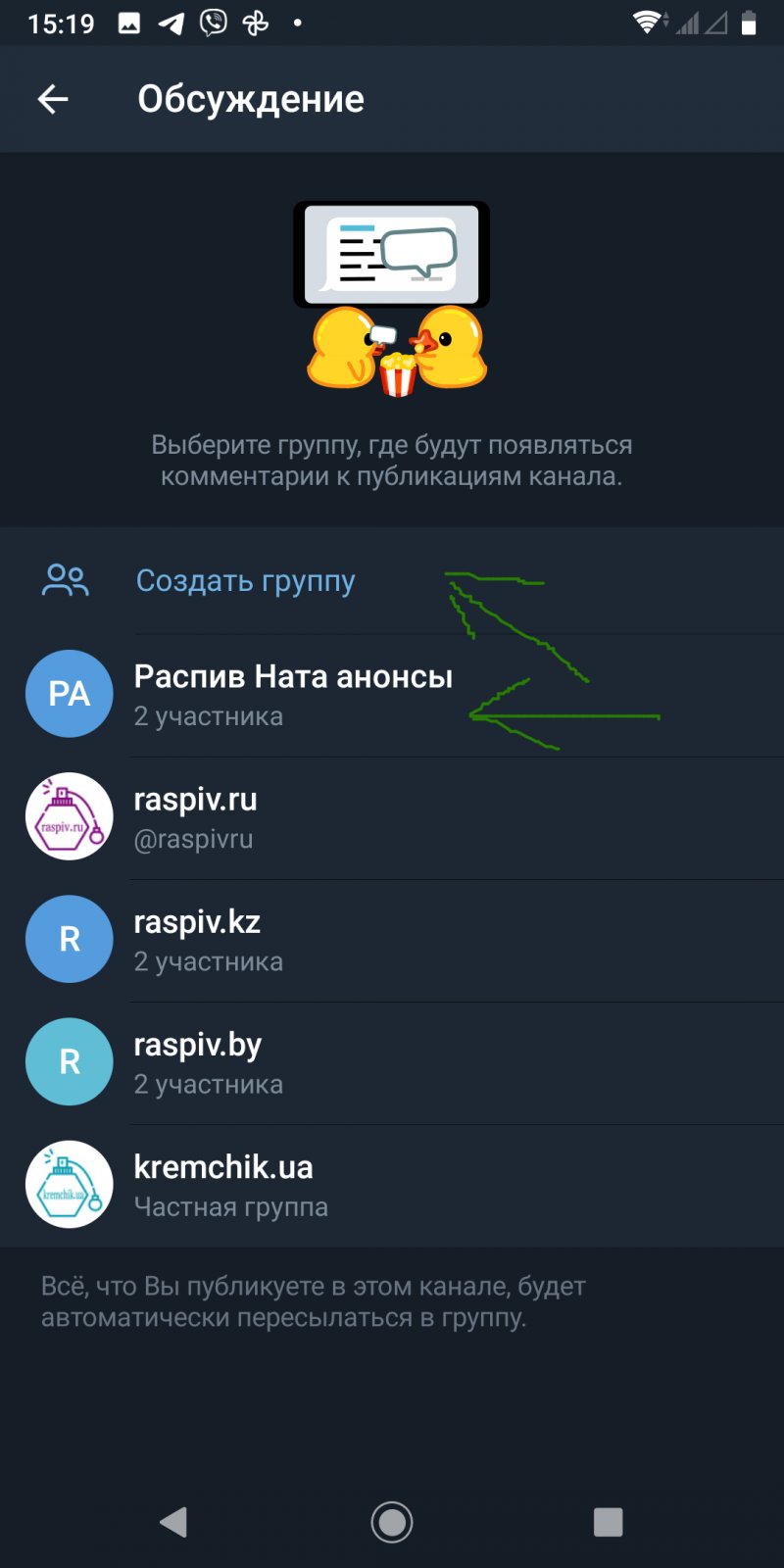
Task: Pick the raspiv.by group
Action: 196,1061
